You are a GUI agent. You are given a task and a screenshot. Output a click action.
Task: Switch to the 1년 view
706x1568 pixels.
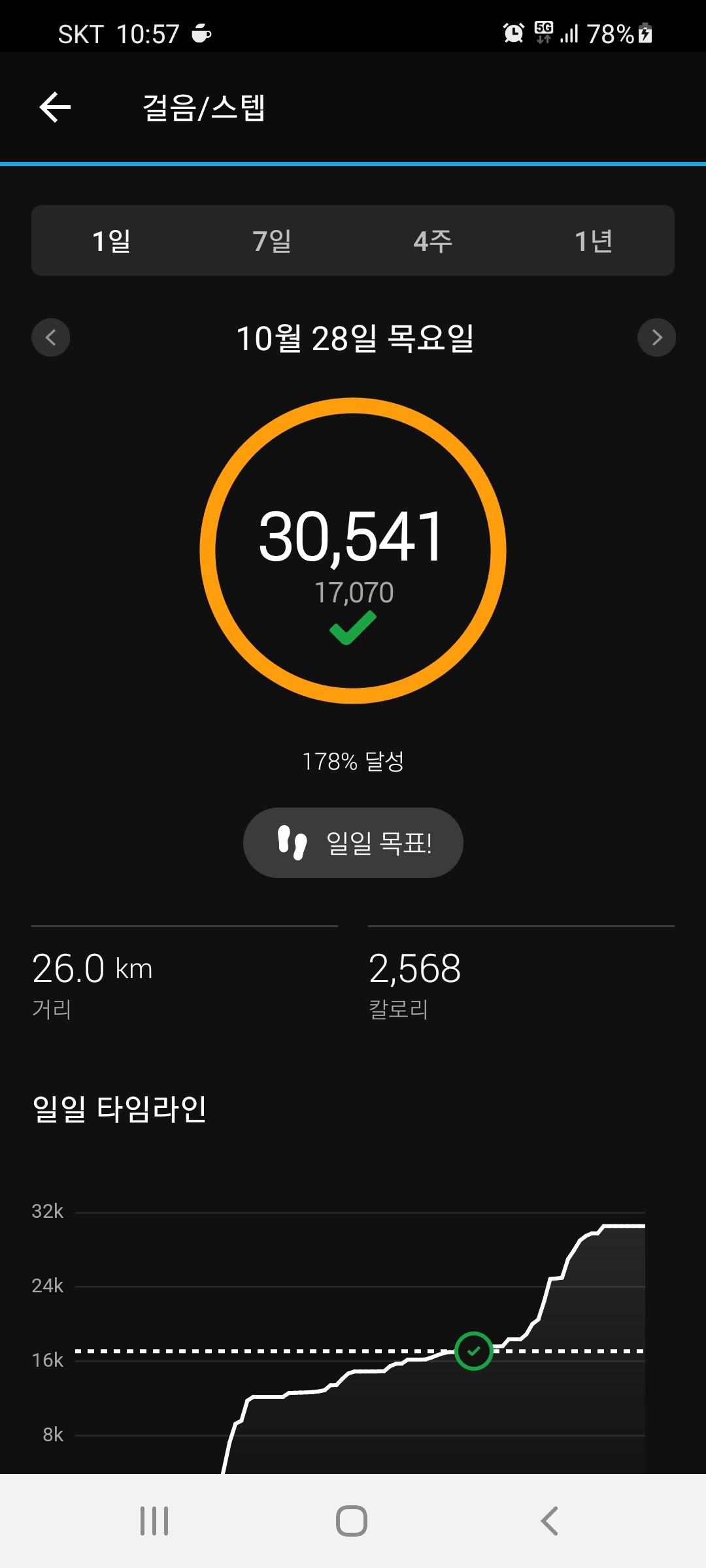(594, 241)
